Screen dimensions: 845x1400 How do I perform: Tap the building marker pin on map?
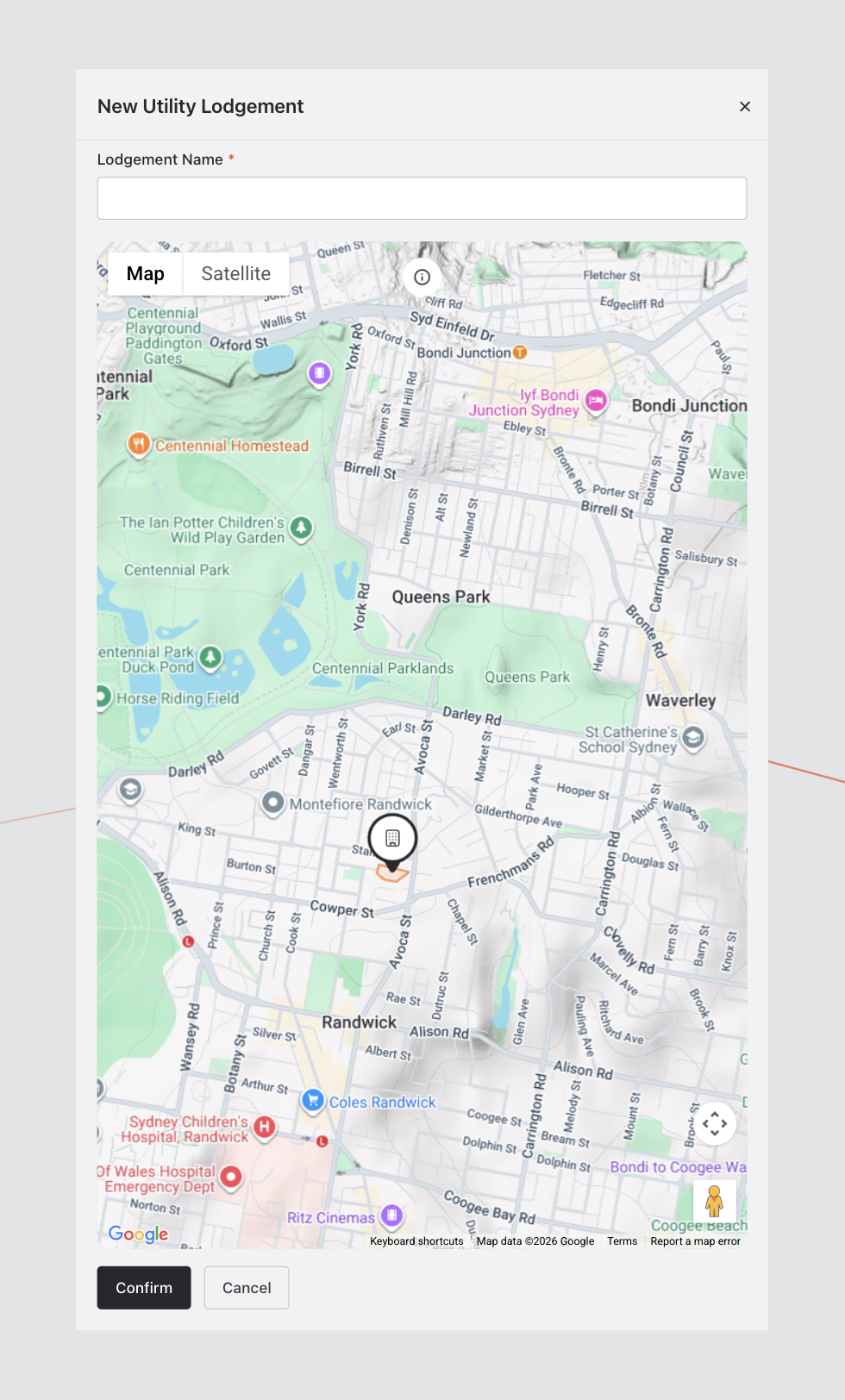(392, 839)
